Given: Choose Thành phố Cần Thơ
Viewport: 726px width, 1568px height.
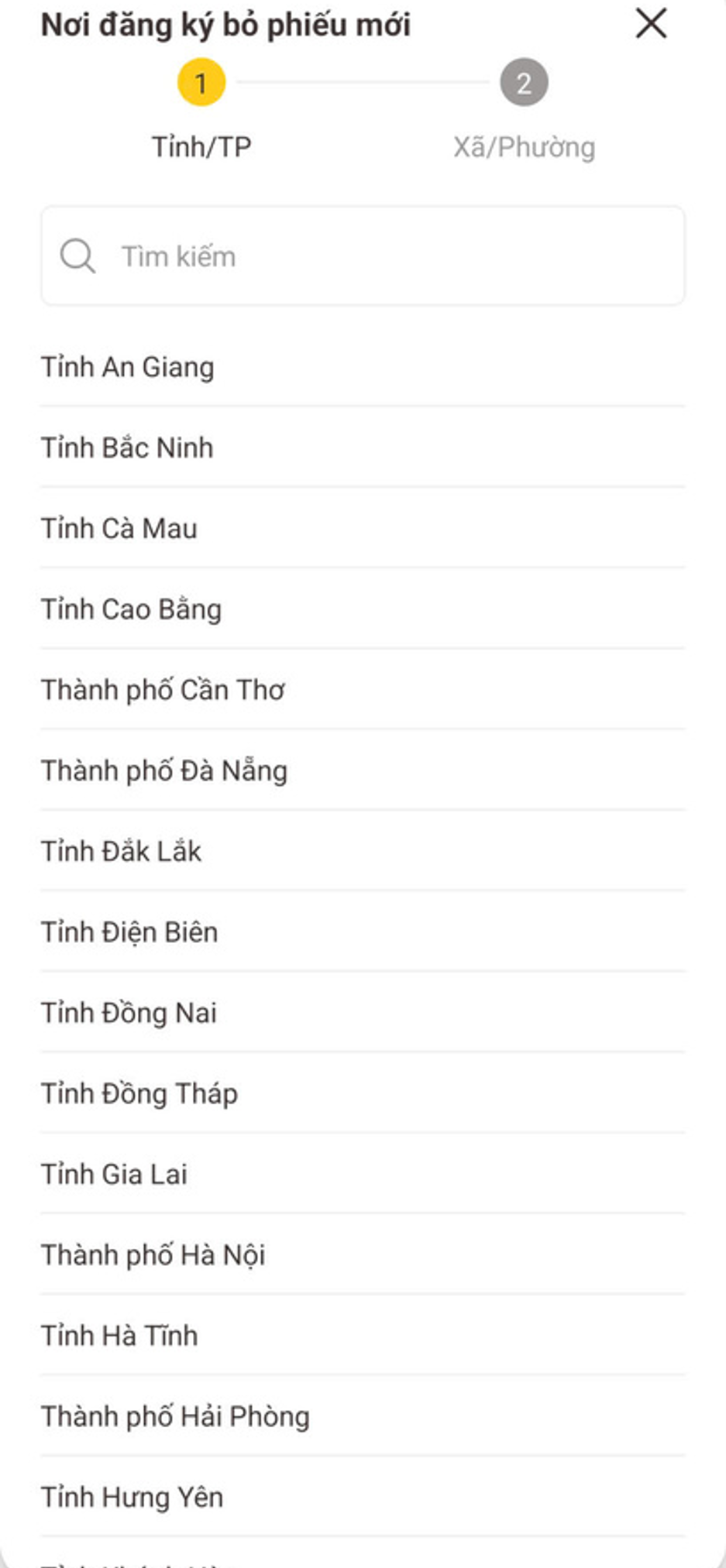Looking at the screenshot, I should point(163,690).
